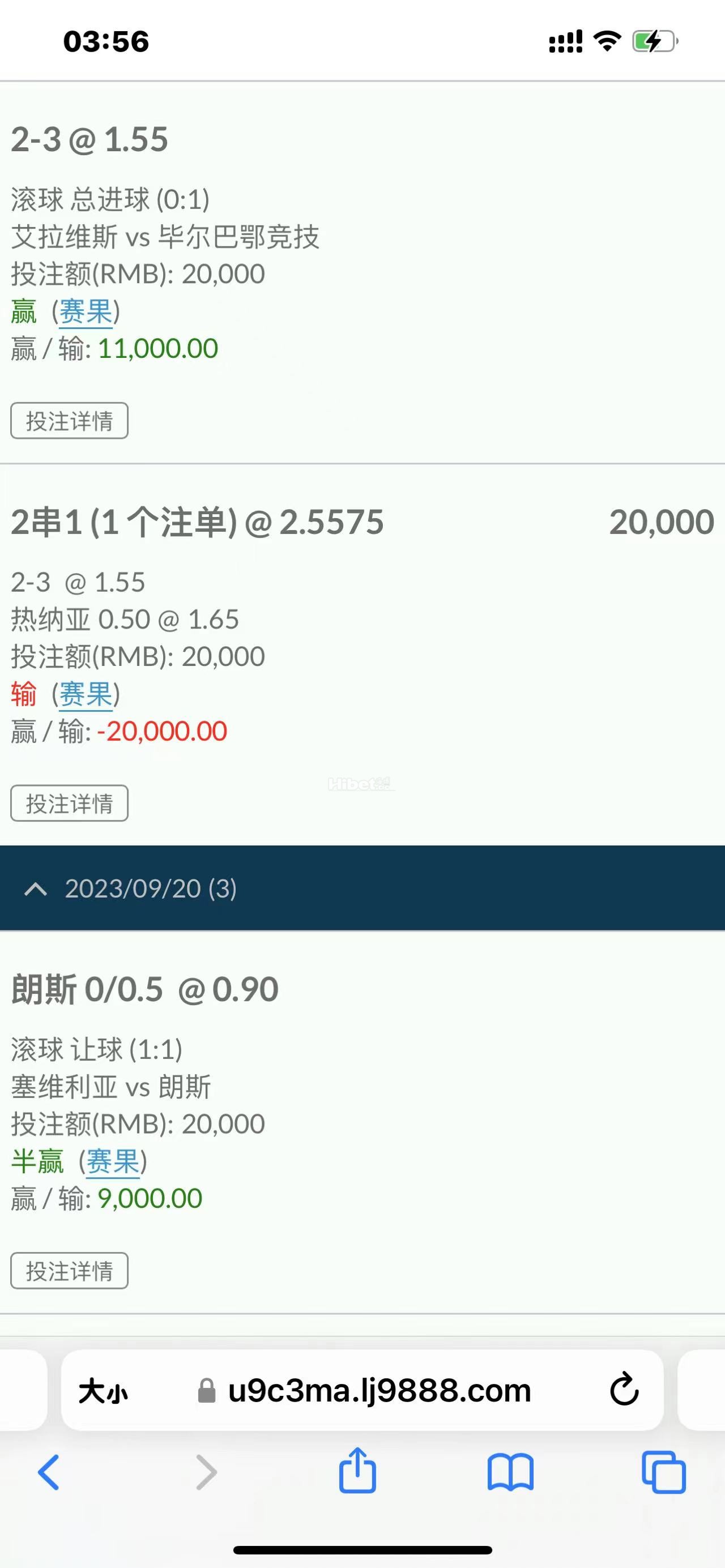This screenshot has width=725, height=1568.
Task: Tap the u9c3ma.lj9888.com address bar
Action: (x=377, y=1391)
